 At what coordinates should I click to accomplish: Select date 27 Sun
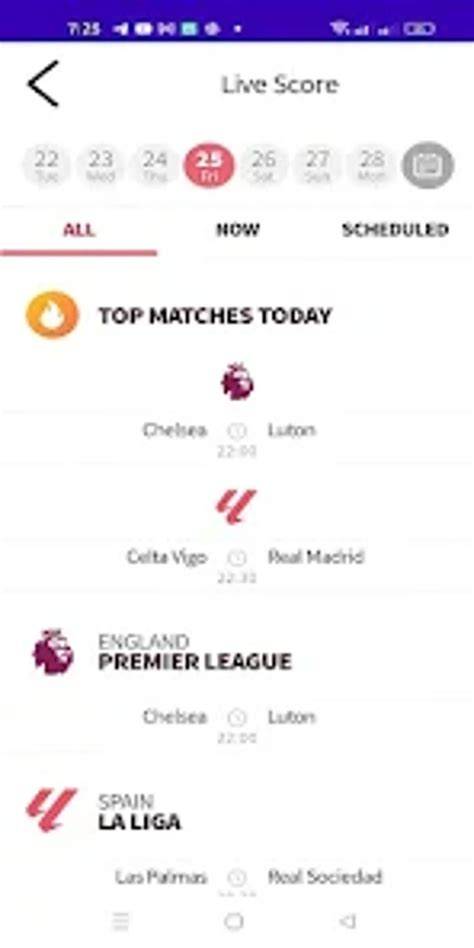[x=317, y=165]
